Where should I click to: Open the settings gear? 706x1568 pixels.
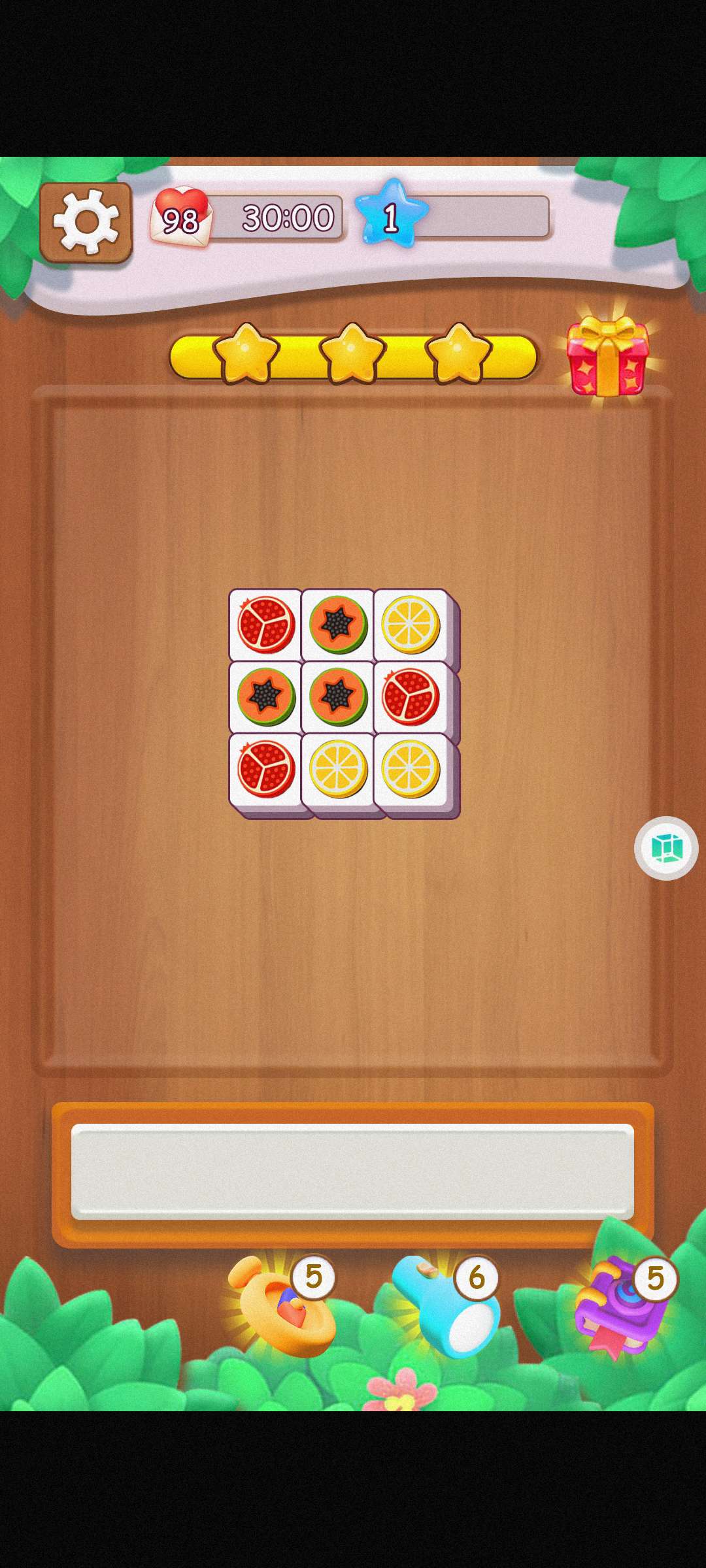click(x=86, y=222)
